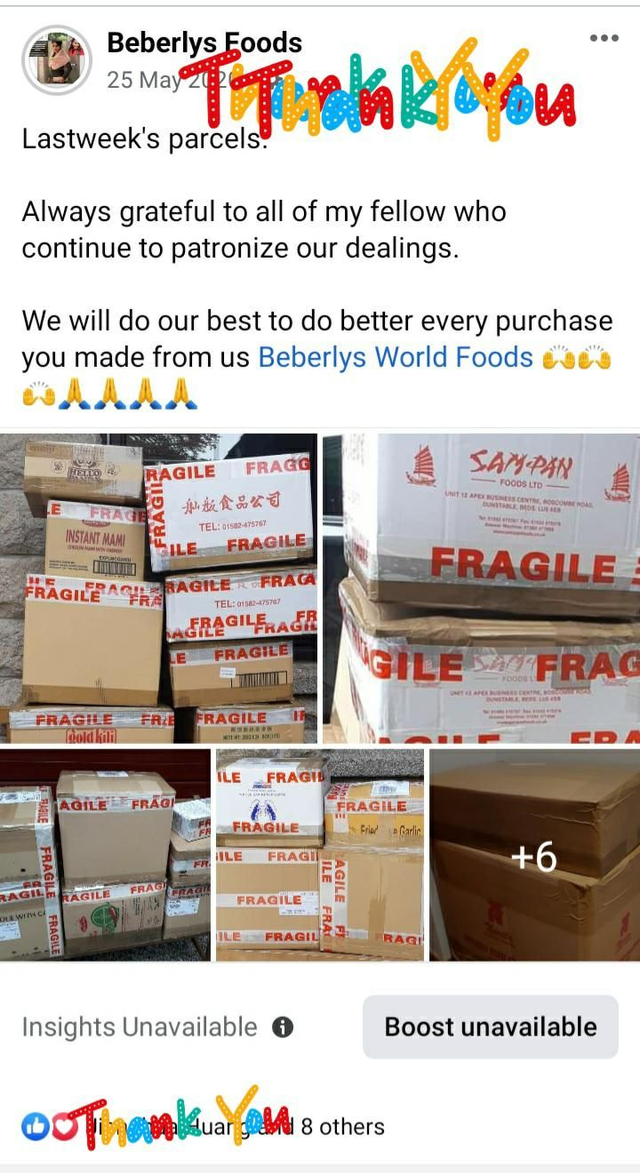Open the +6 more photos tile

pyautogui.click(x=534, y=855)
